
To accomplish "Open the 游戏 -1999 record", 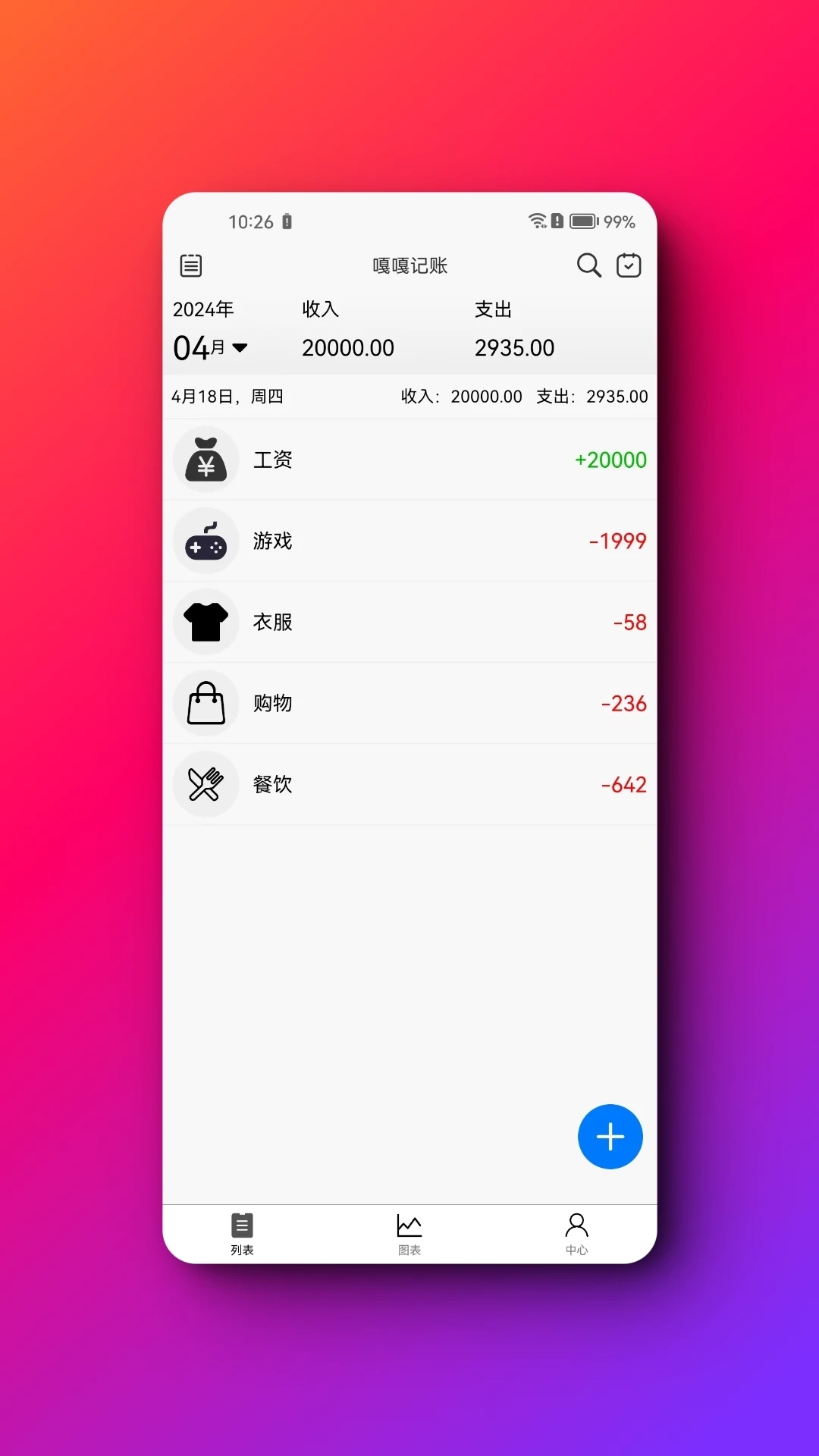I will pyautogui.click(x=409, y=541).
